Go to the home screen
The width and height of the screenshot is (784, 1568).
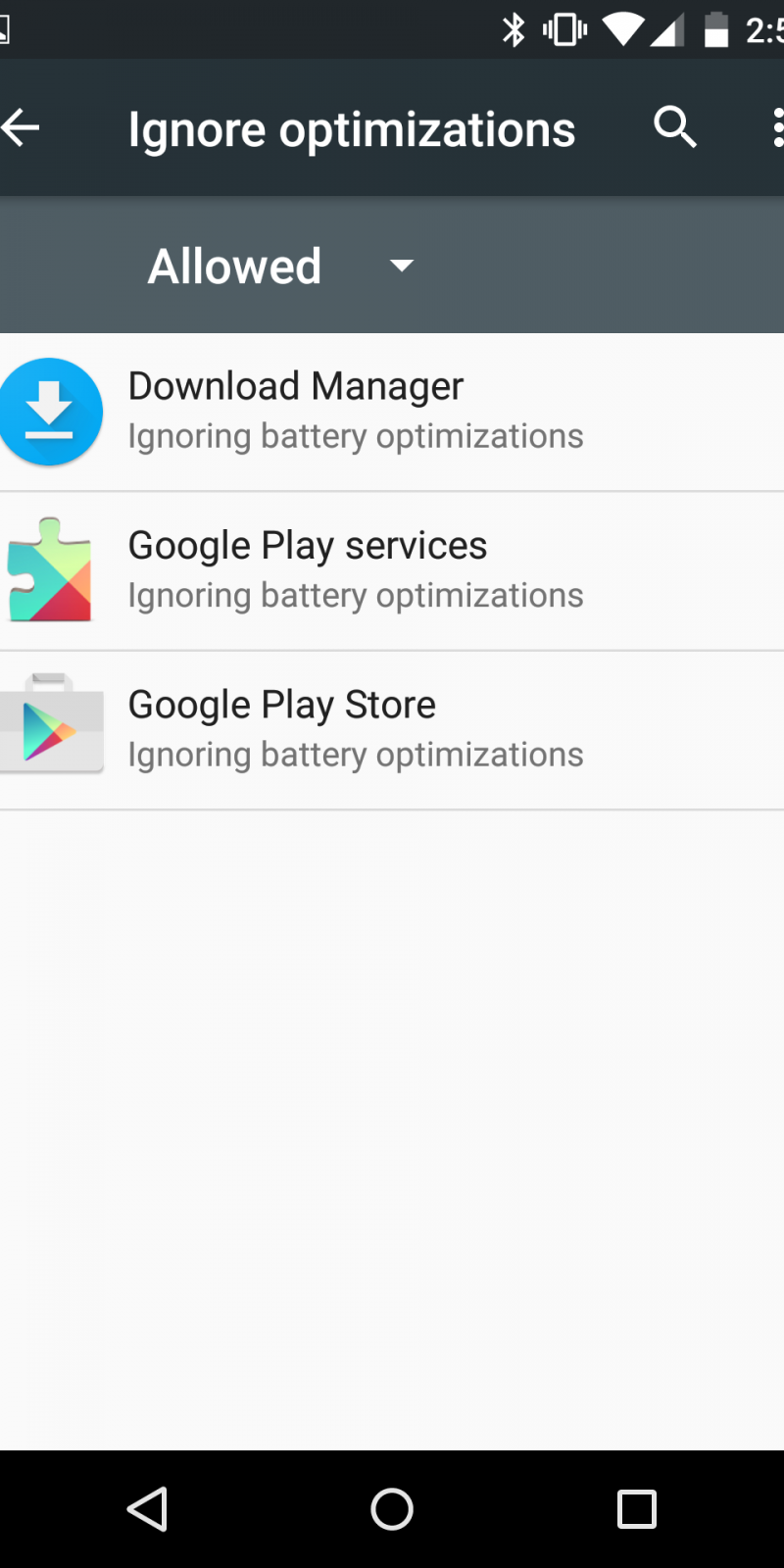[392, 1509]
